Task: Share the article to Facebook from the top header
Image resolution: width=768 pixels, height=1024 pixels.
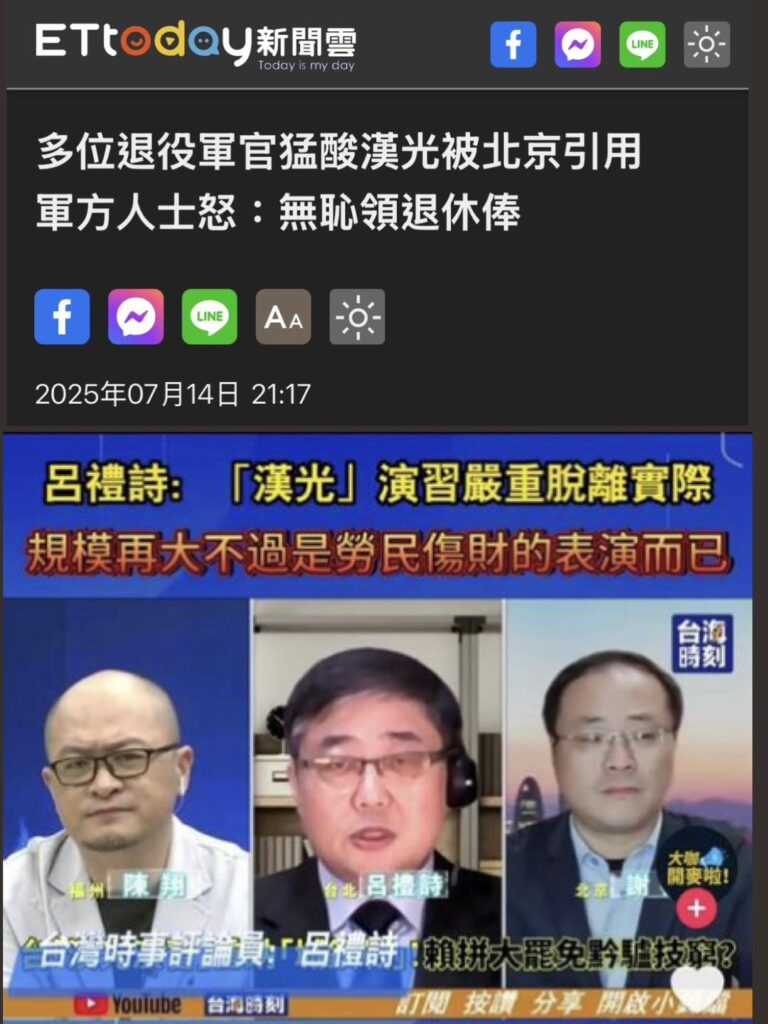Action: (513, 44)
